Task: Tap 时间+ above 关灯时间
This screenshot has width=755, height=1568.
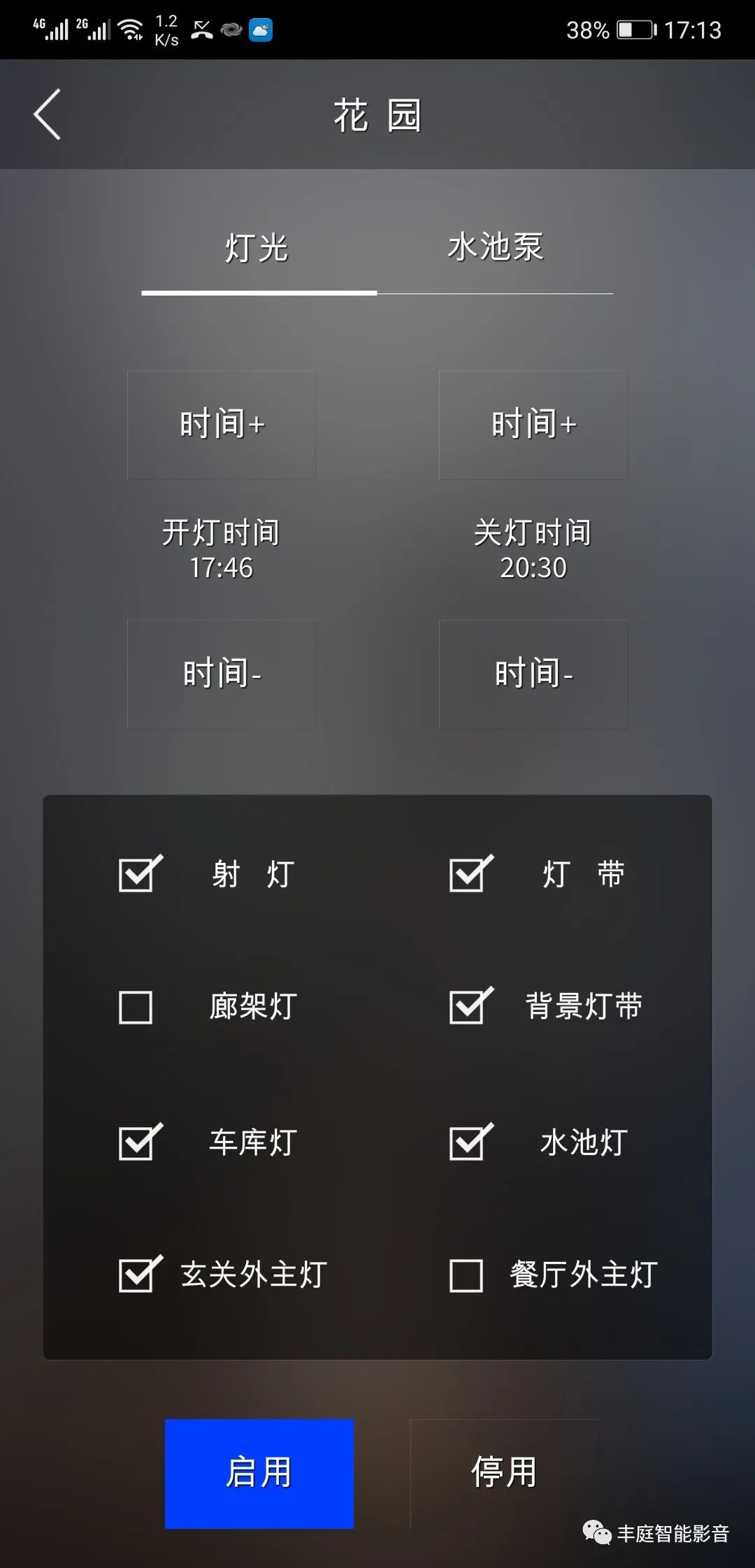Action: tap(533, 425)
